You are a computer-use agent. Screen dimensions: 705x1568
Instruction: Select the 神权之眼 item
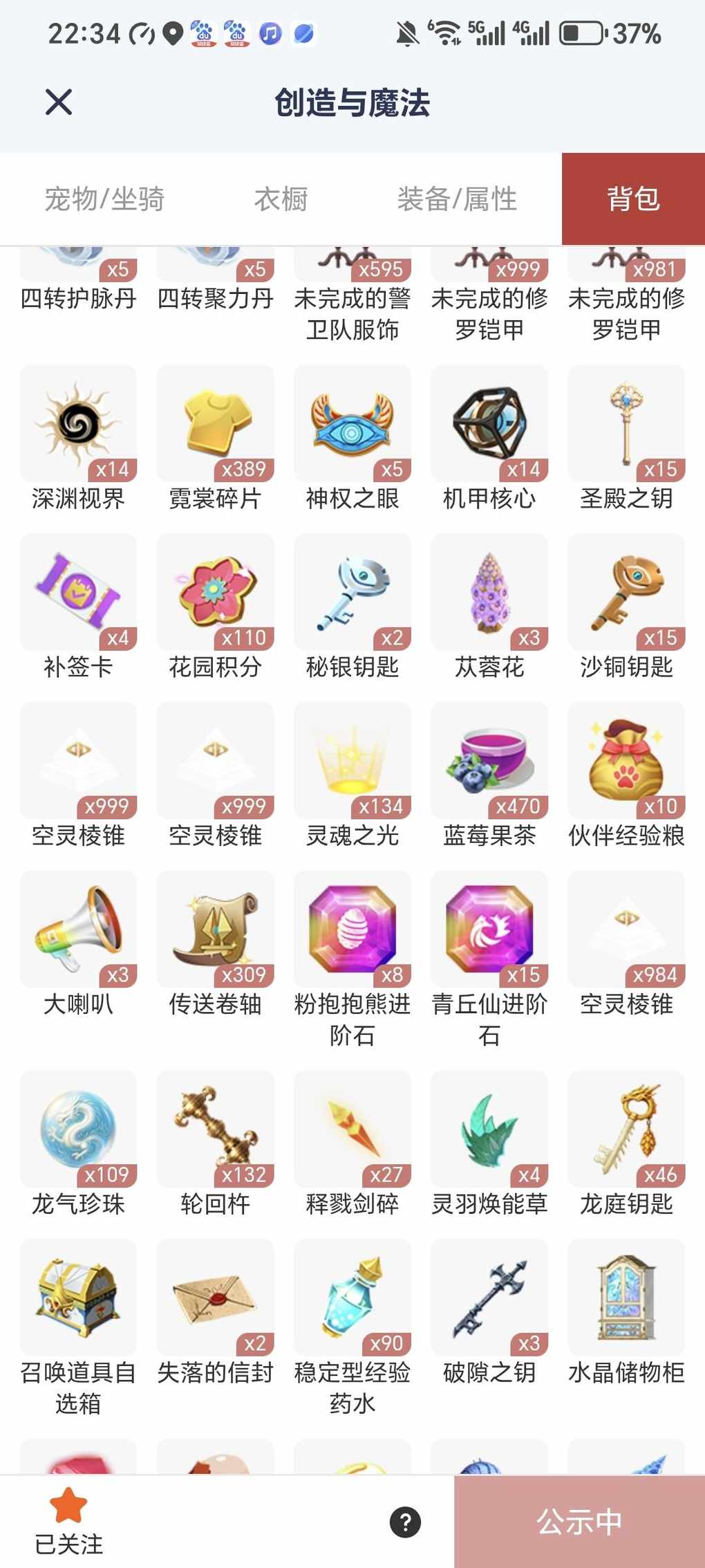pos(352,423)
